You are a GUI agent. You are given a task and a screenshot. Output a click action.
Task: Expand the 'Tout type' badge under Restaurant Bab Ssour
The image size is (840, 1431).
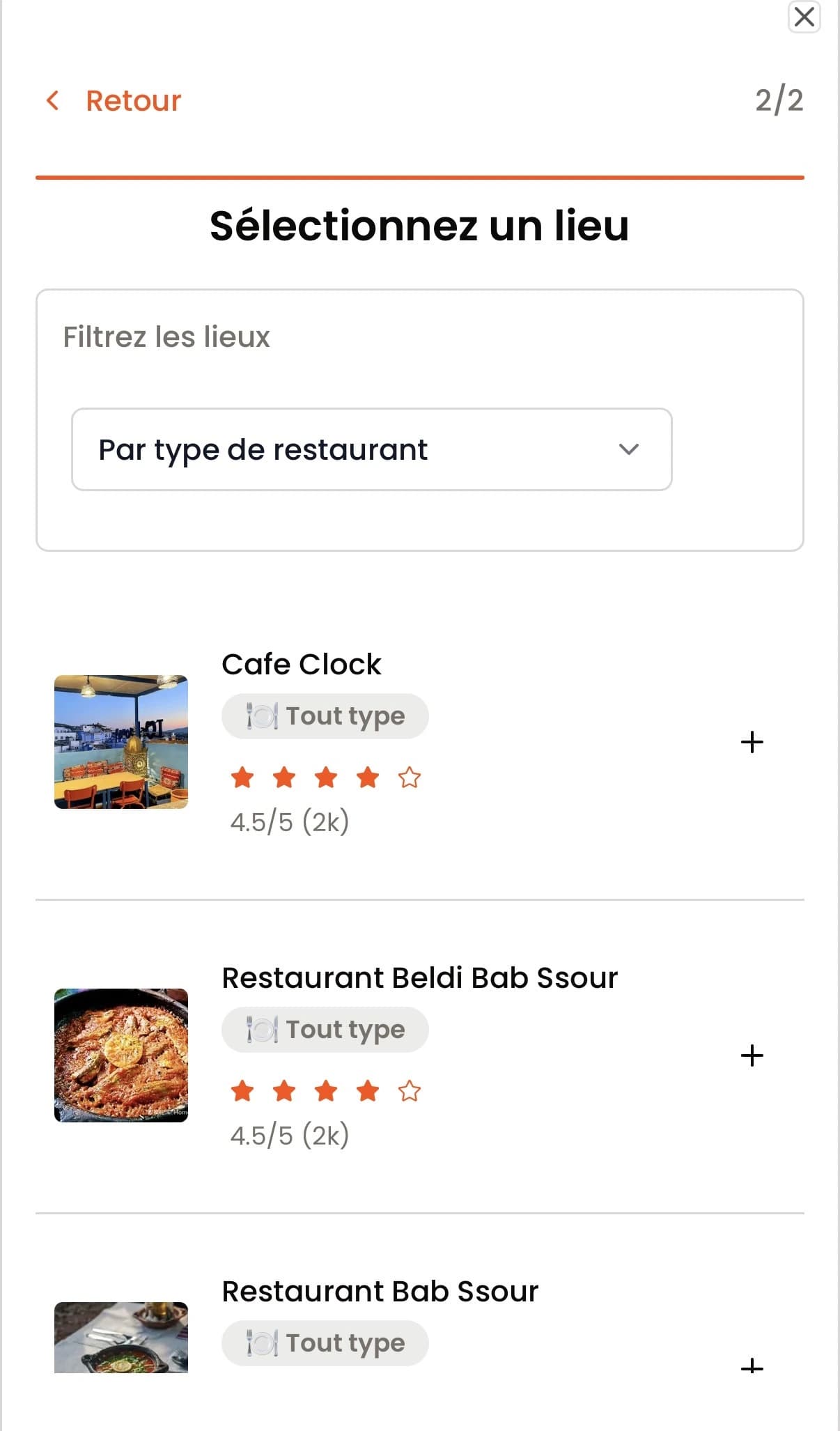(x=325, y=1343)
